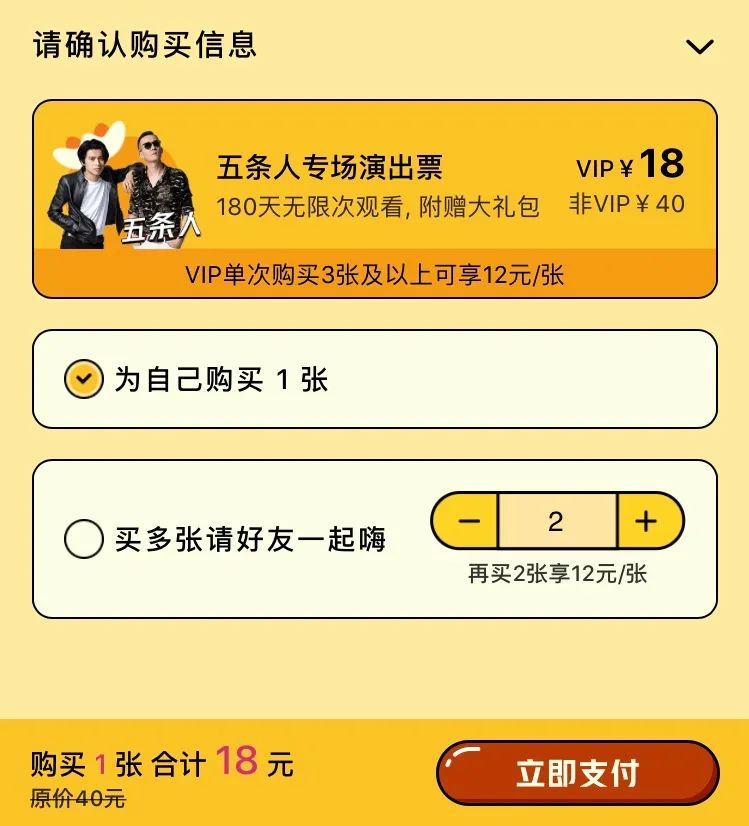Screen dimensions: 749x826
Task: Decrease ticket quantity with minus button
Action: [466, 522]
